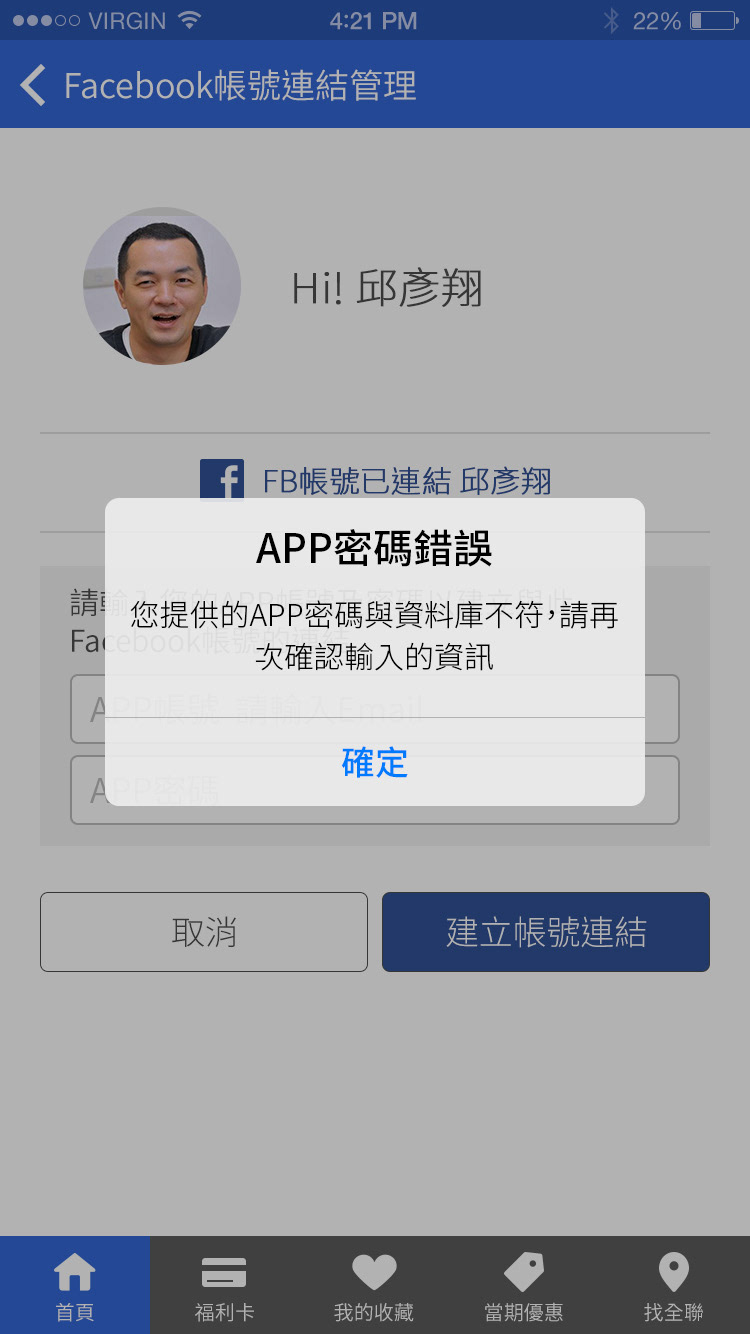Go to the 我的收藏 tab
This screenshot has width=750, height=1334.
click(x=374, y=1286)
